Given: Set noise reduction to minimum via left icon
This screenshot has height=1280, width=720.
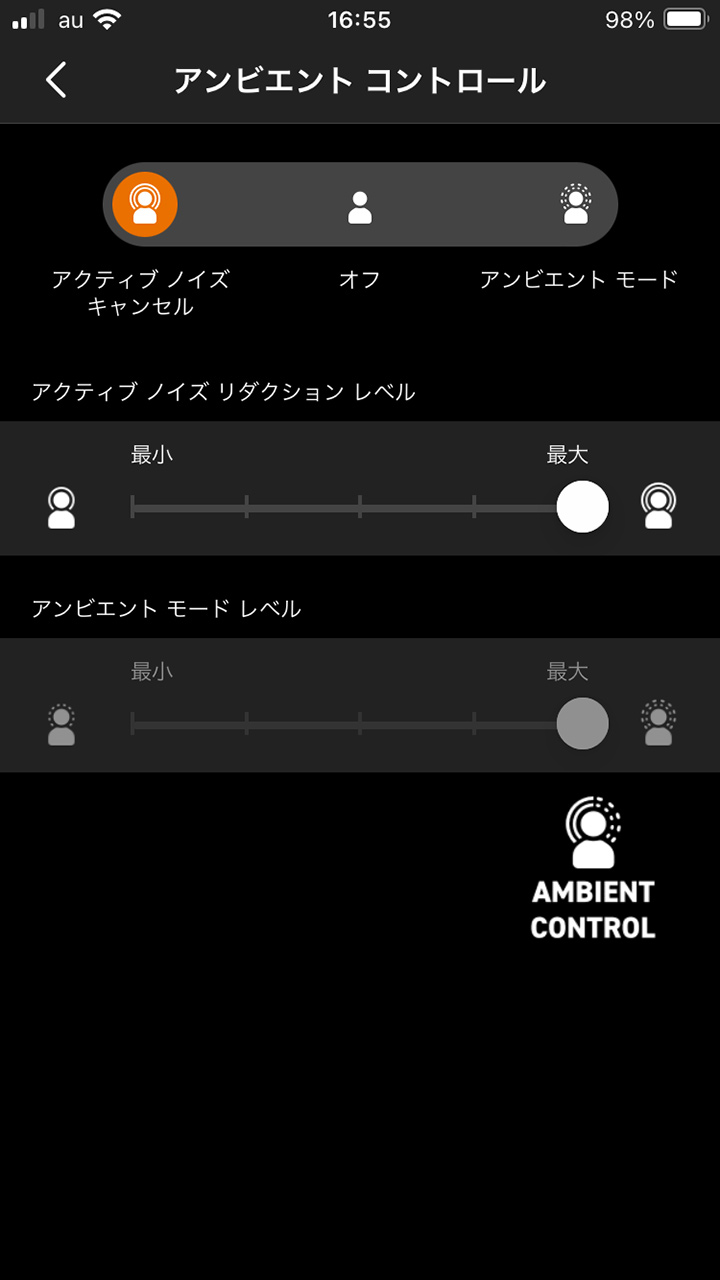Looking at the screenshot, I should [61, 507].
